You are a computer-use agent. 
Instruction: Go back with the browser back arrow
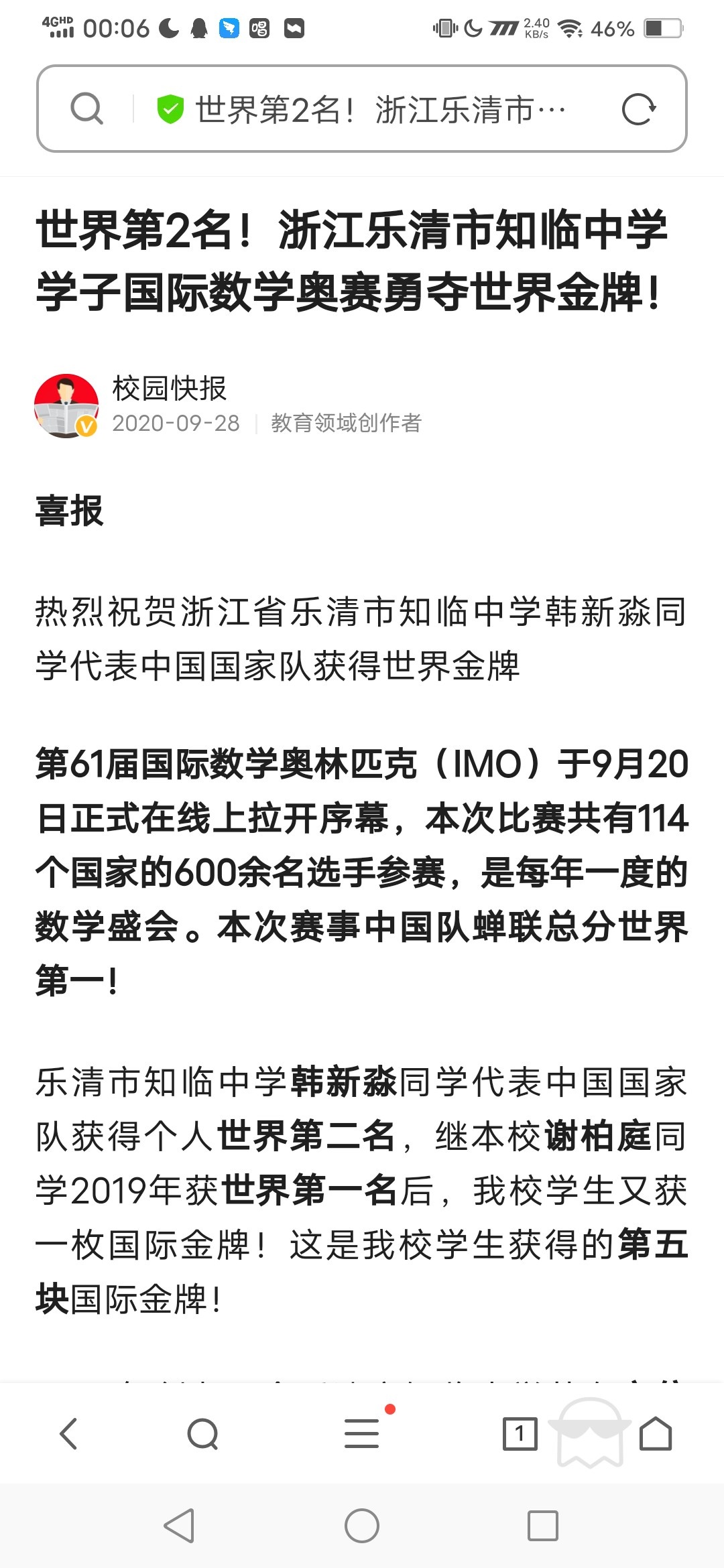[69, 1434]
